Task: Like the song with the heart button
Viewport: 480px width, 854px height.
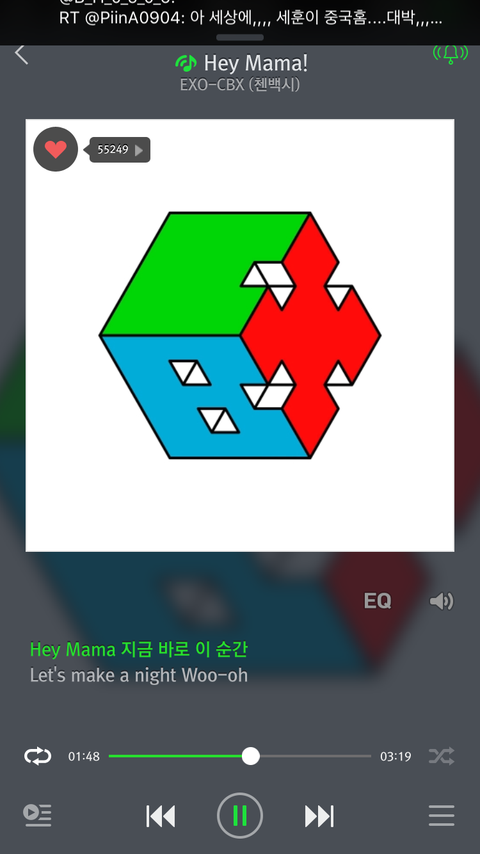Action: pyautogui.click(x=56, y=149)
